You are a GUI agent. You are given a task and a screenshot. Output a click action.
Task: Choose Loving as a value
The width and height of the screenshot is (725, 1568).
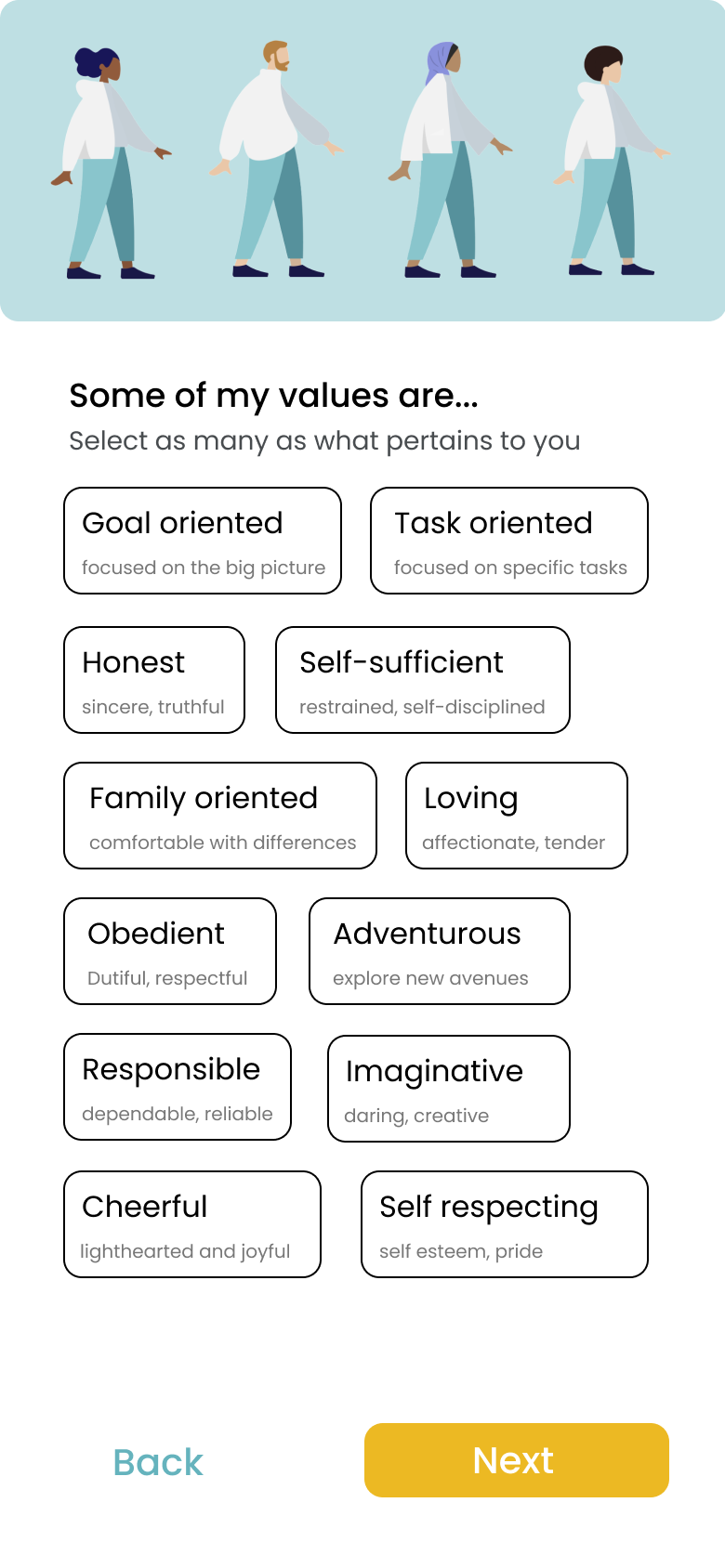517,816
